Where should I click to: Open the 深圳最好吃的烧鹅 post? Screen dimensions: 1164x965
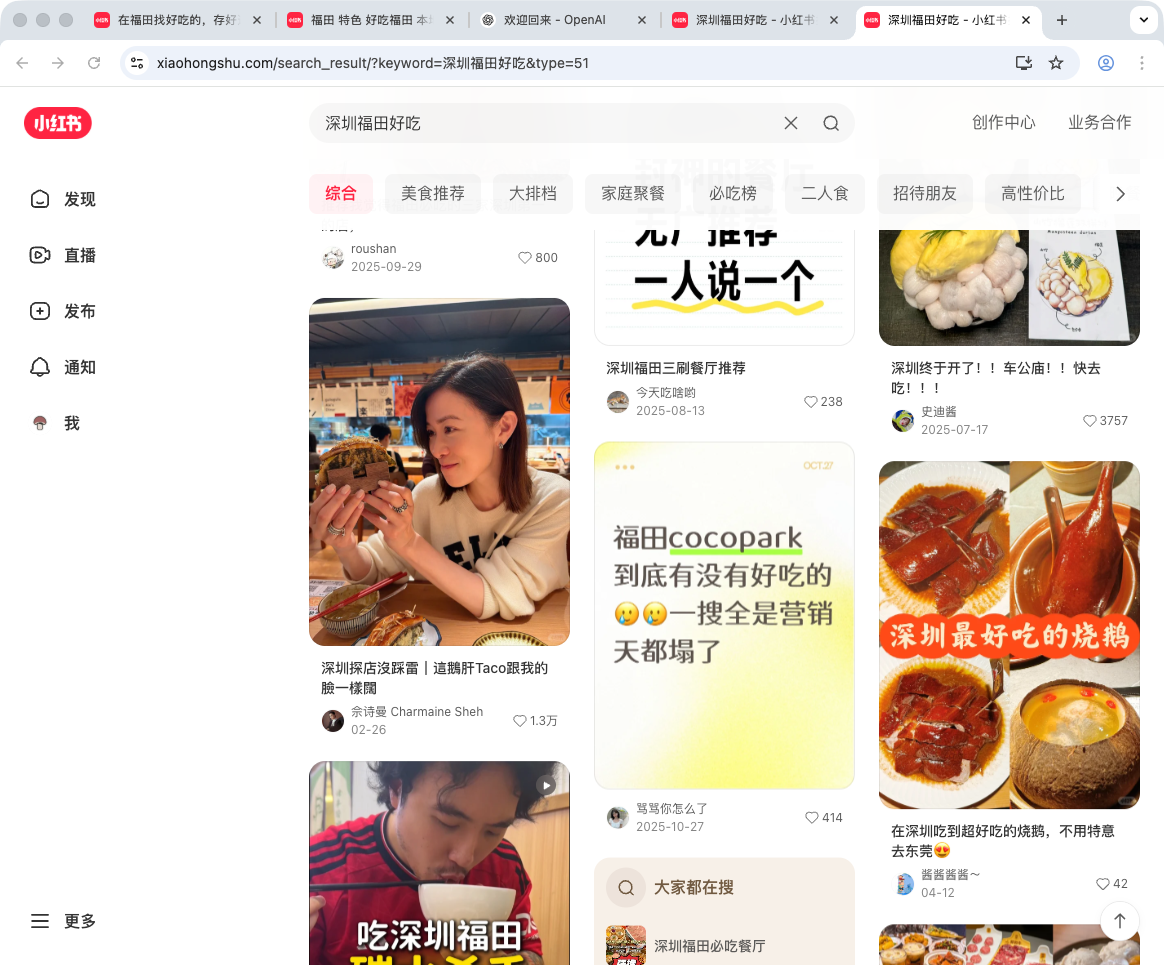click(1009, 634)
